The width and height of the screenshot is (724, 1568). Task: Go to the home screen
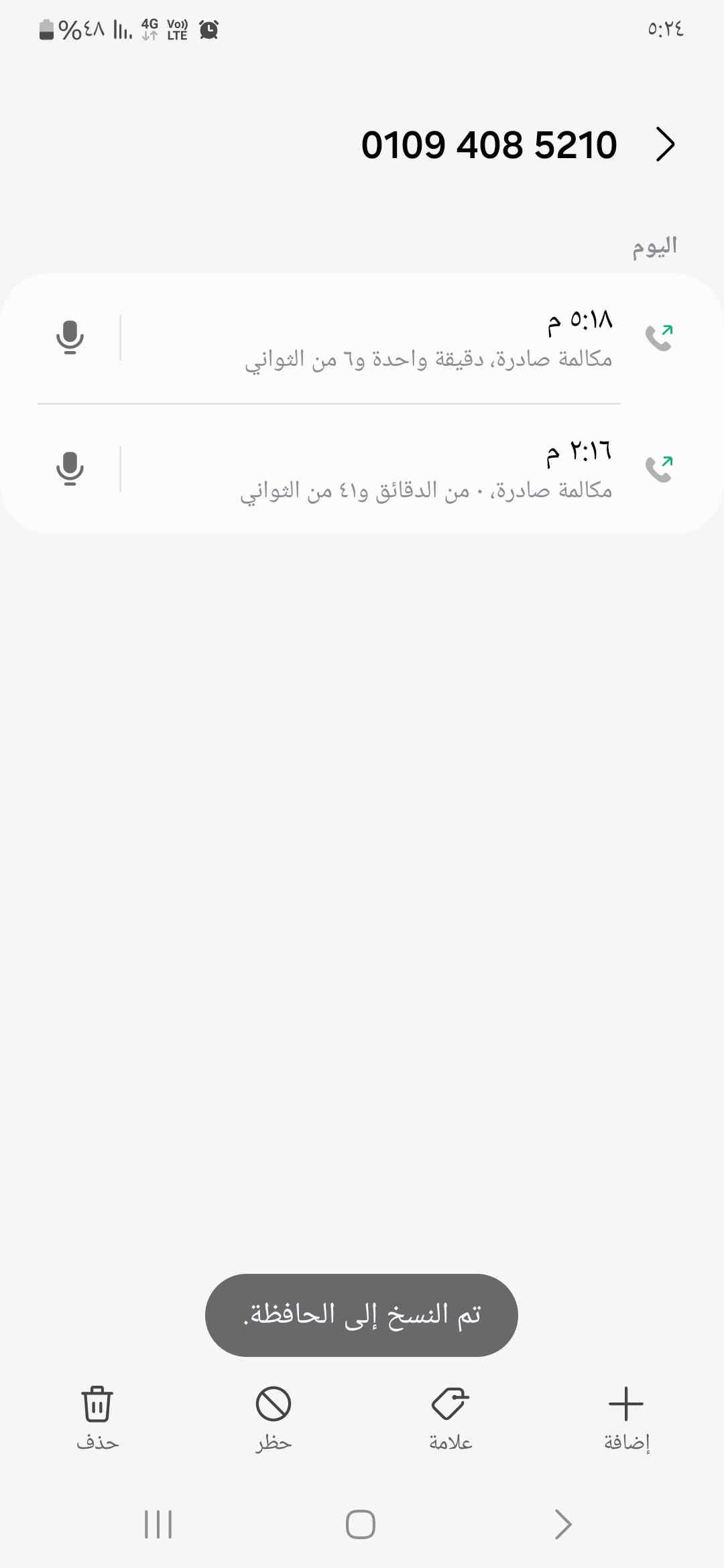coord(361,1524)
